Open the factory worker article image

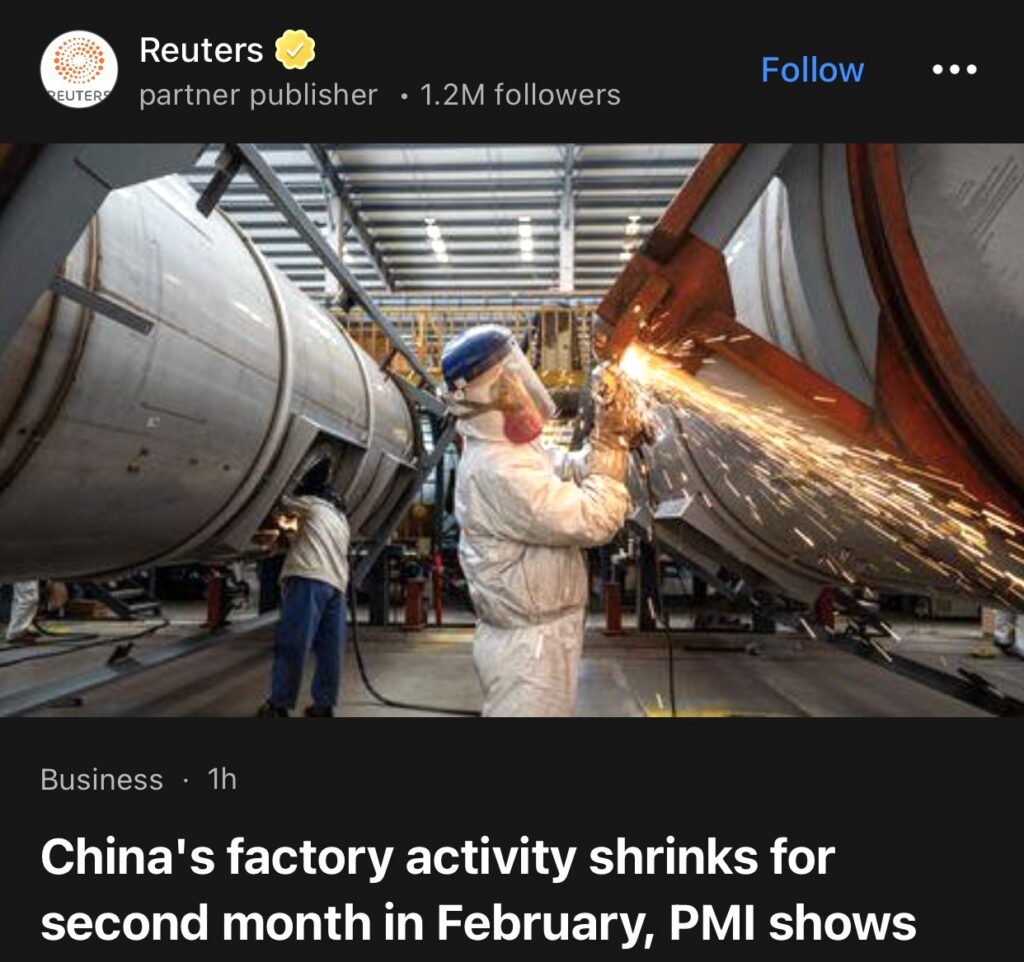tap(512, 430)
